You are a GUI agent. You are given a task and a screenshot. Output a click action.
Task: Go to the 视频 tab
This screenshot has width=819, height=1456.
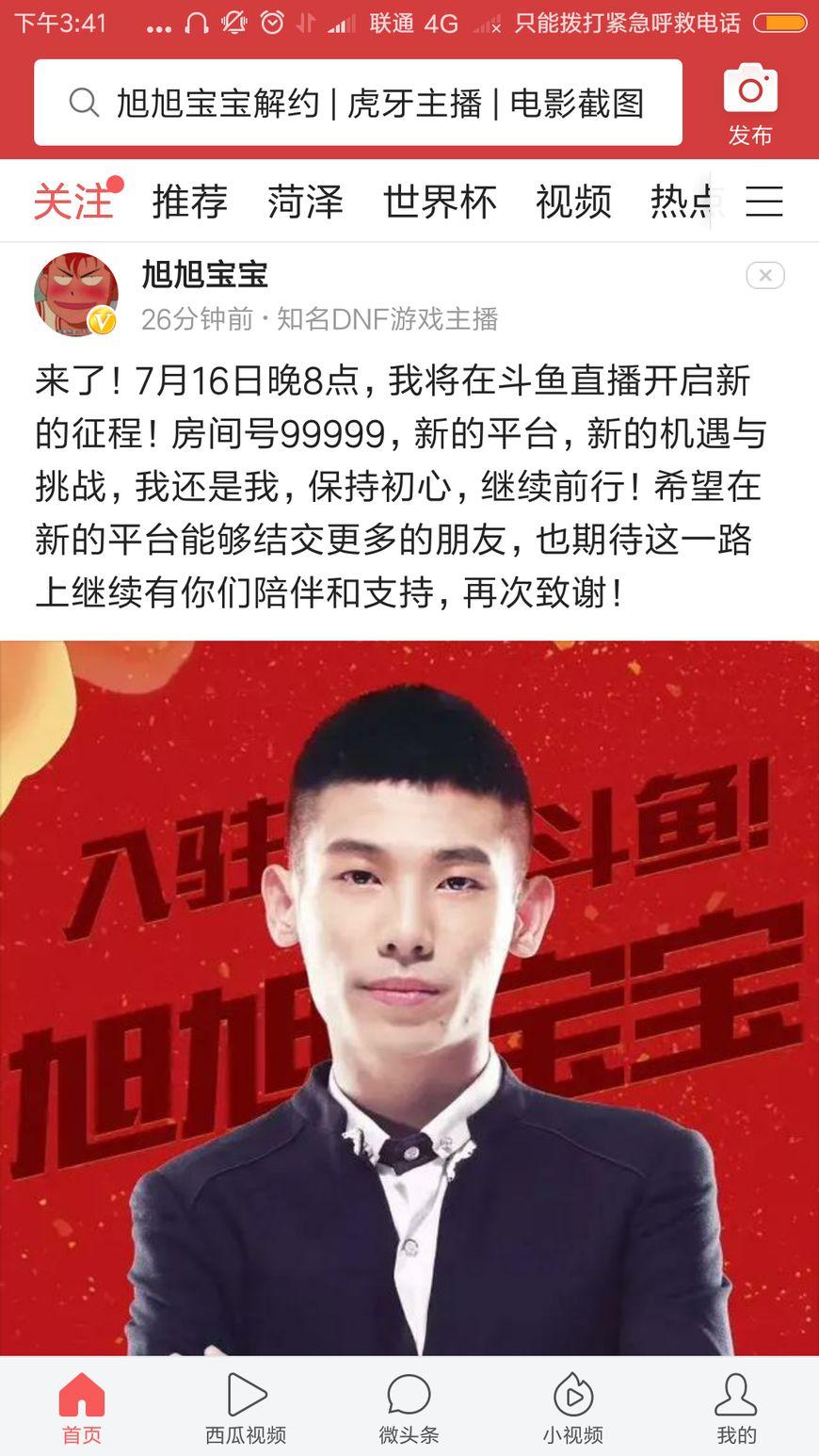point(574,201)
